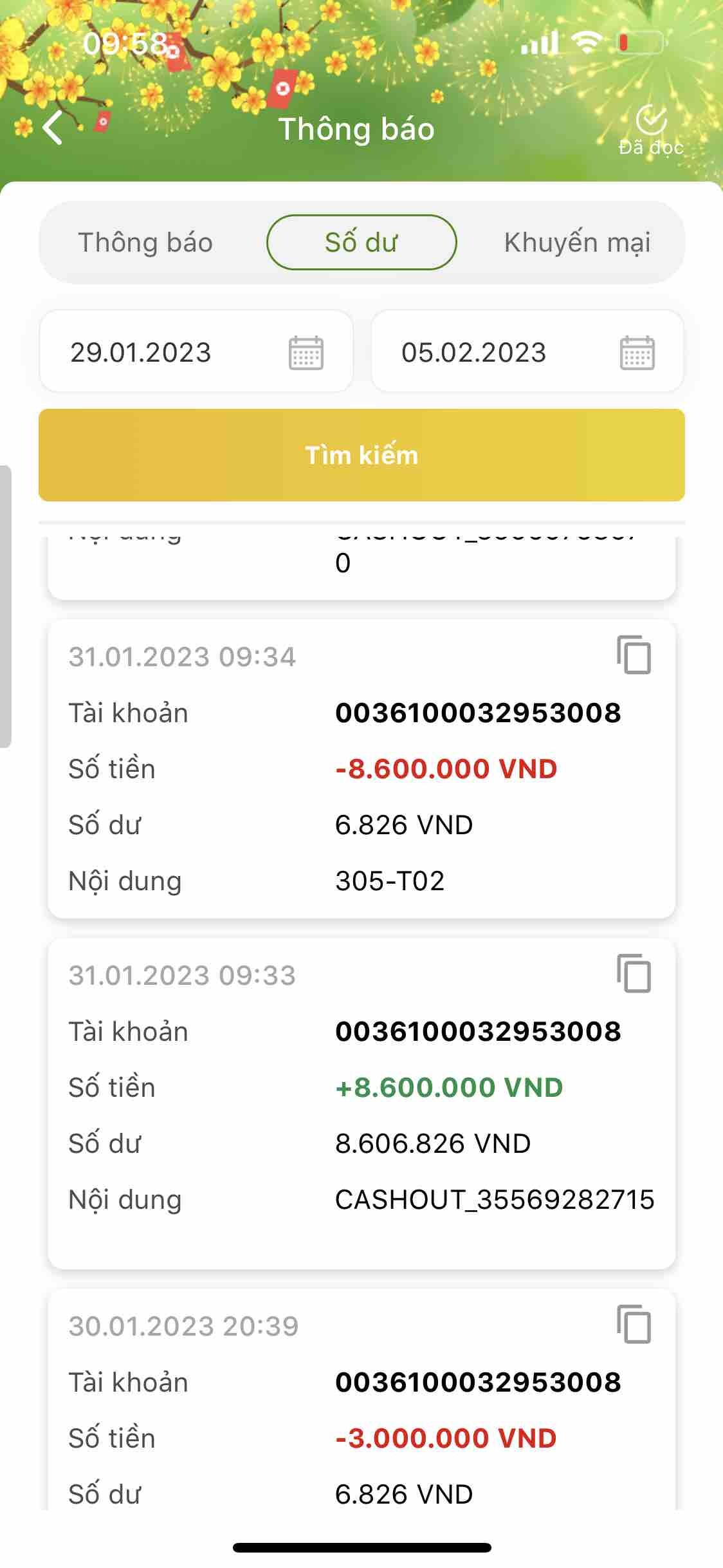Select the Số dư tab
Viewport: 723px width, 1568px height.
click(x=361, y=243)
